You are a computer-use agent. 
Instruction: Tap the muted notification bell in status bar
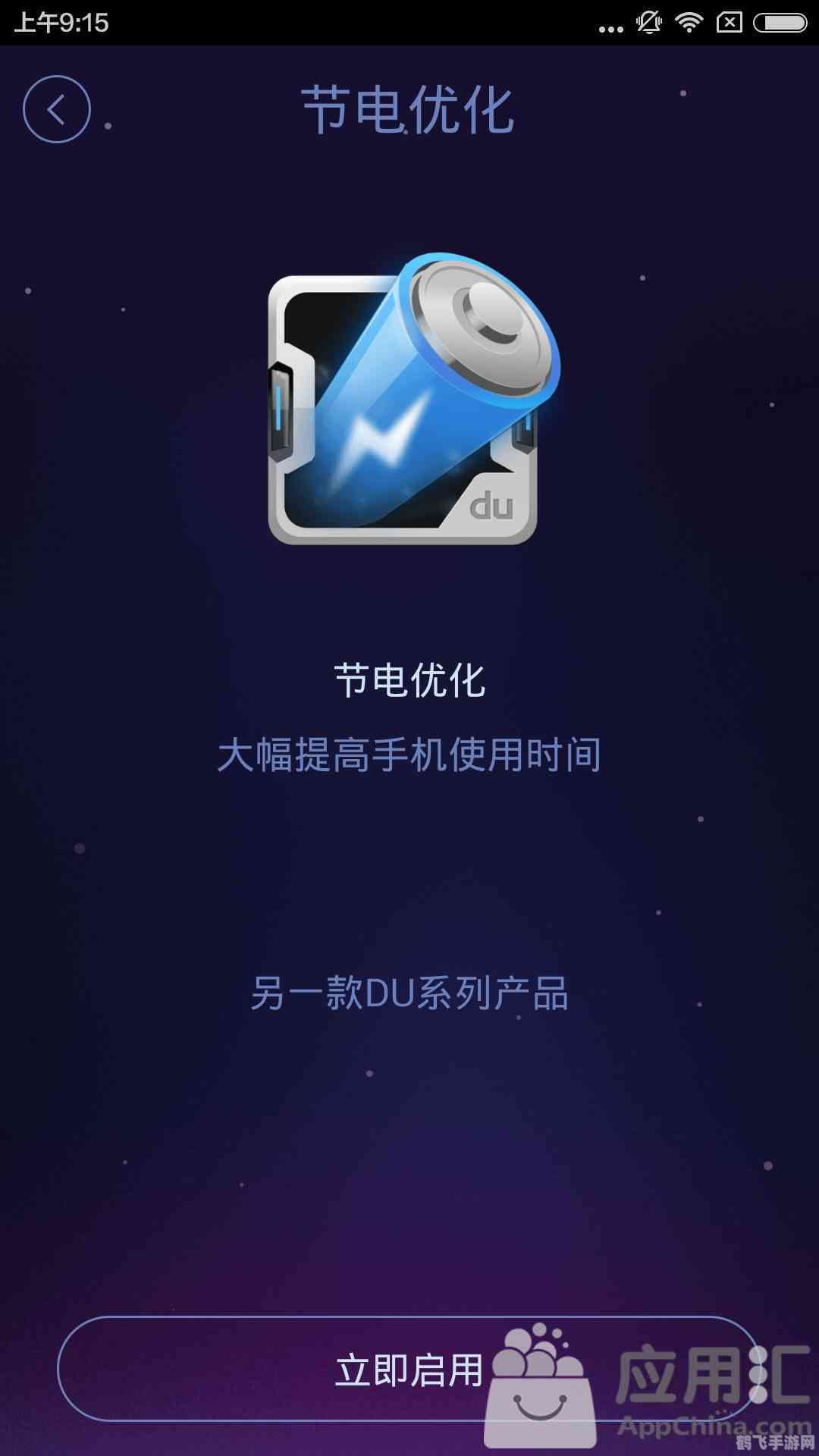648,20
